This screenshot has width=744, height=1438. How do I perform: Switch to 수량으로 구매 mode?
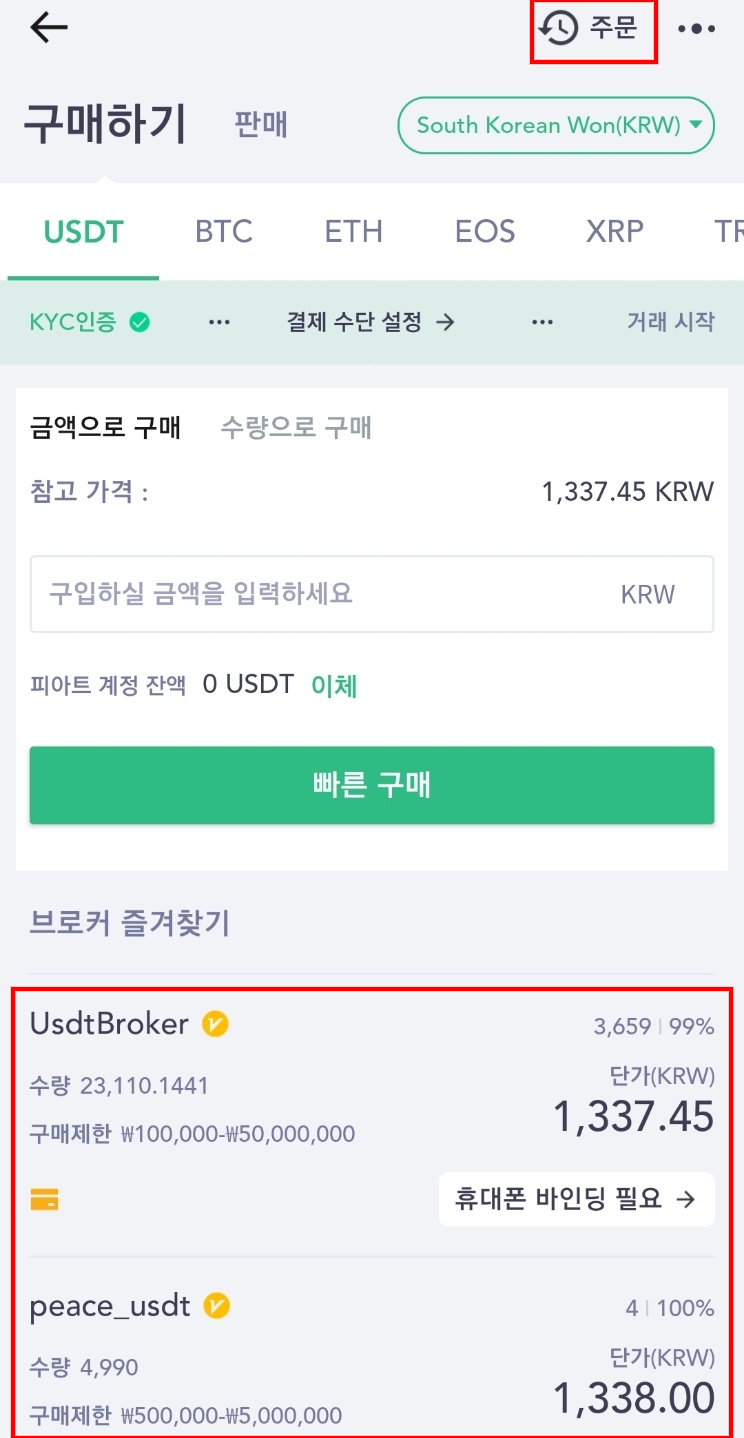coord(297,427)
